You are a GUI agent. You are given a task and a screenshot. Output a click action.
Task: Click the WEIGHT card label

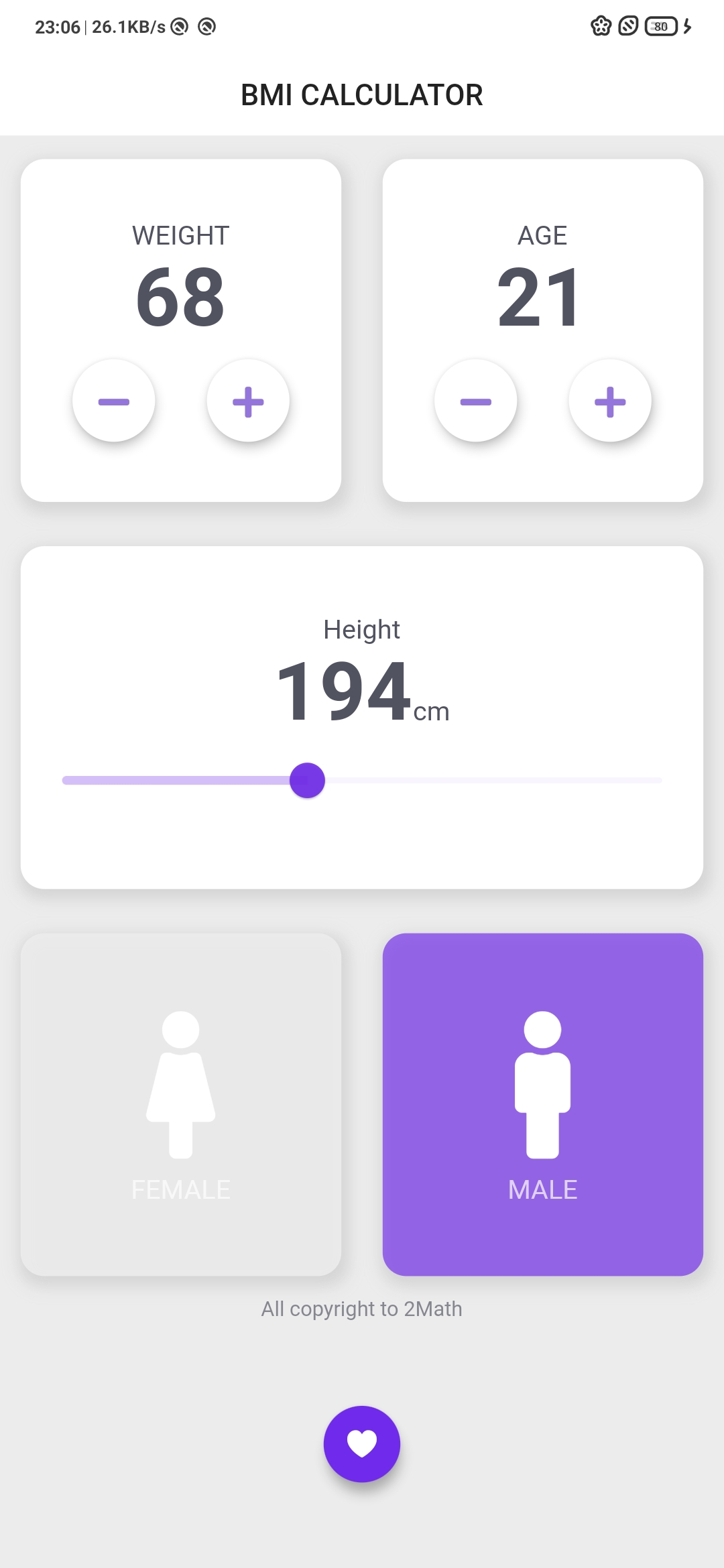coord(180,235)
